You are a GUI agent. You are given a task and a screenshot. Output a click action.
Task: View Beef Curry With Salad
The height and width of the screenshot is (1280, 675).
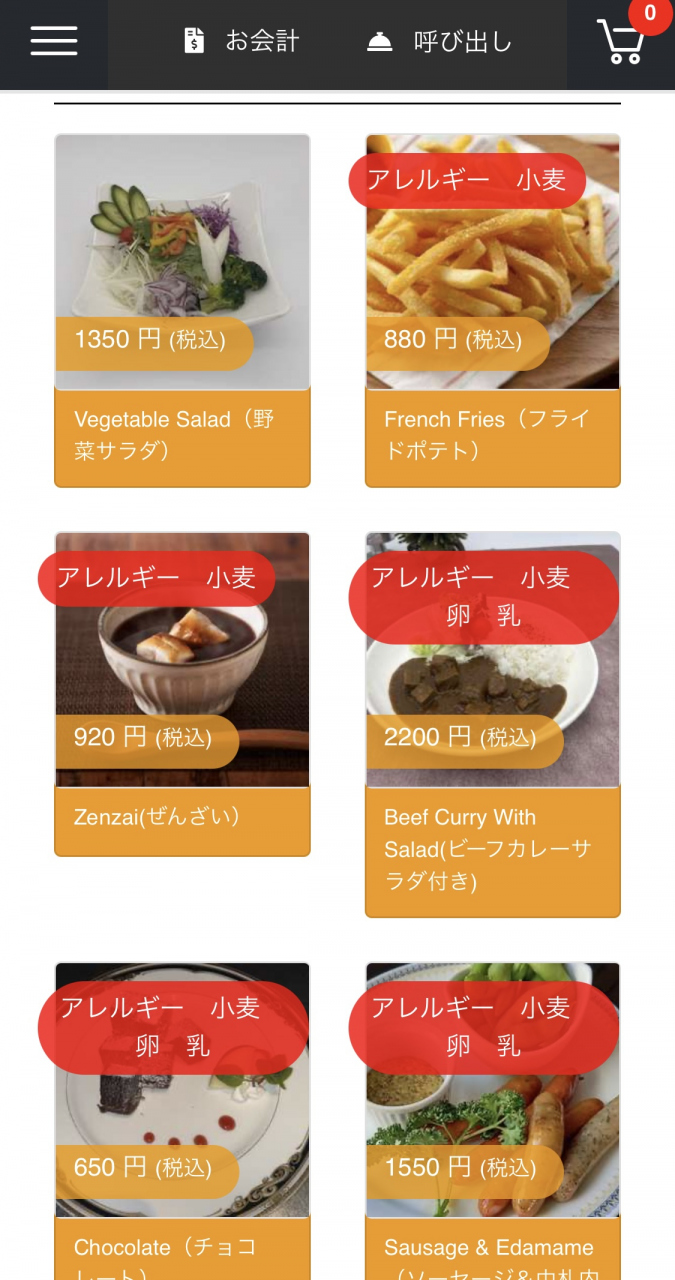click(492, 723)
